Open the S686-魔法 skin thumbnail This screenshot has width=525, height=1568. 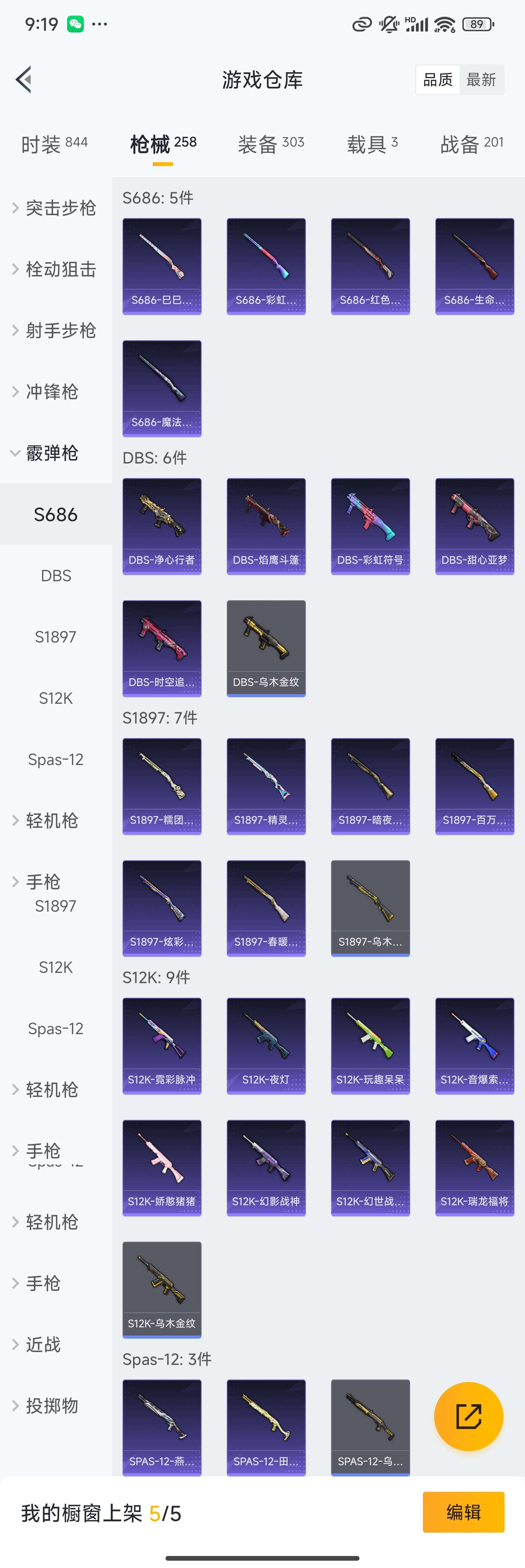point(161,388)
